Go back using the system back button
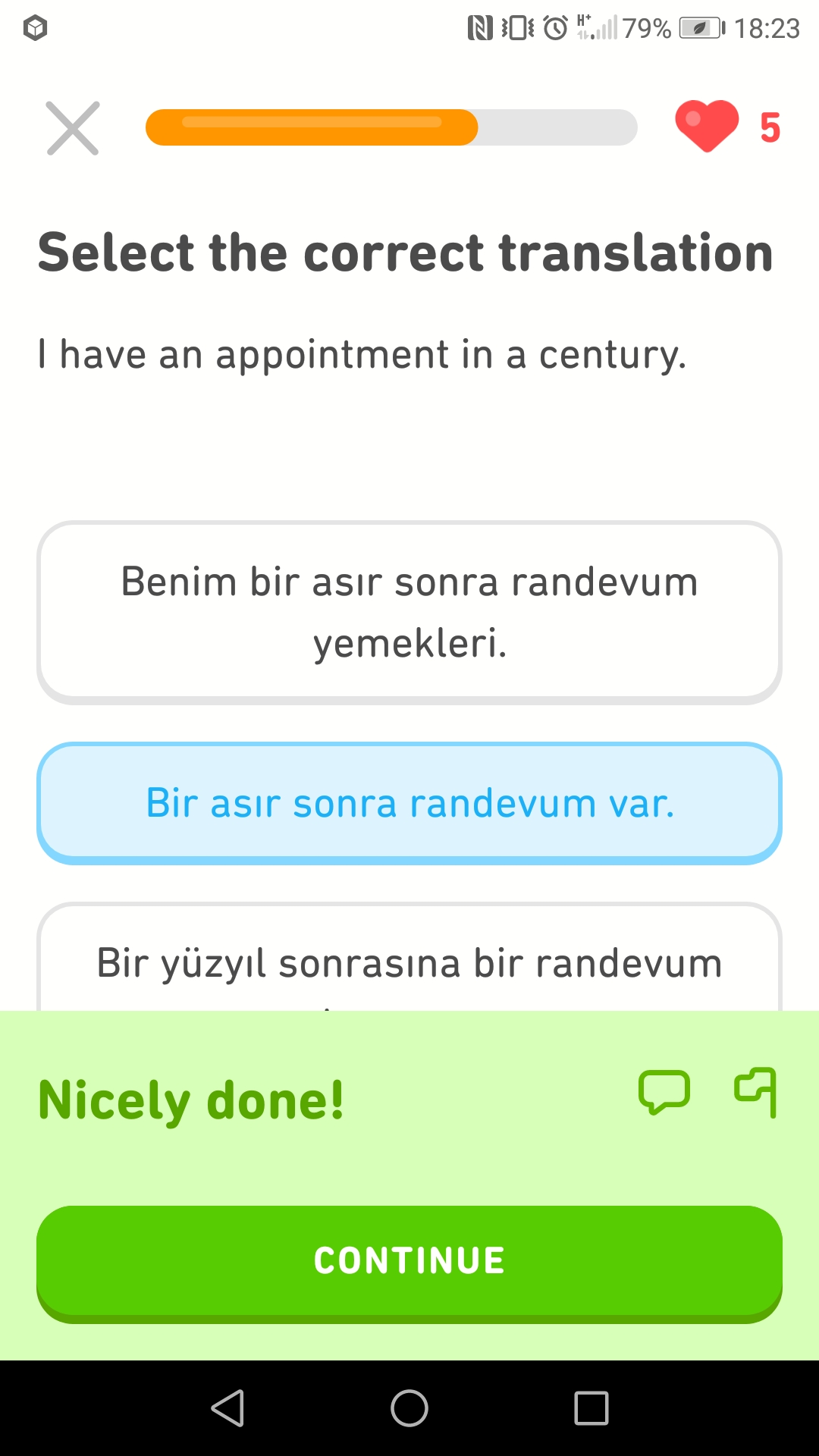 227,1408
